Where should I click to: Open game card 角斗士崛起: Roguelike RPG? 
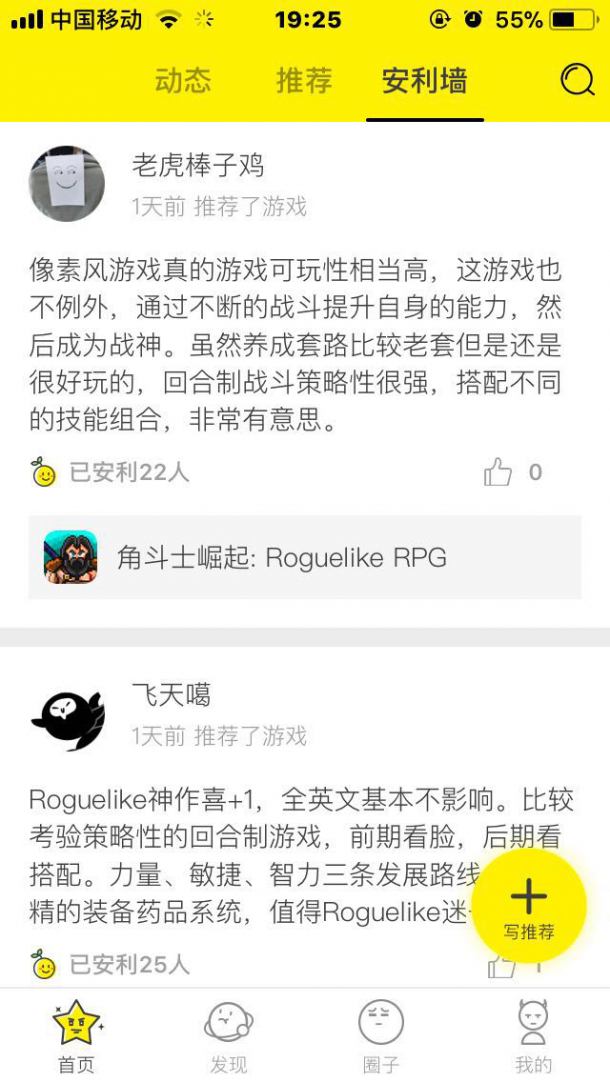click(x=305, y=558)
